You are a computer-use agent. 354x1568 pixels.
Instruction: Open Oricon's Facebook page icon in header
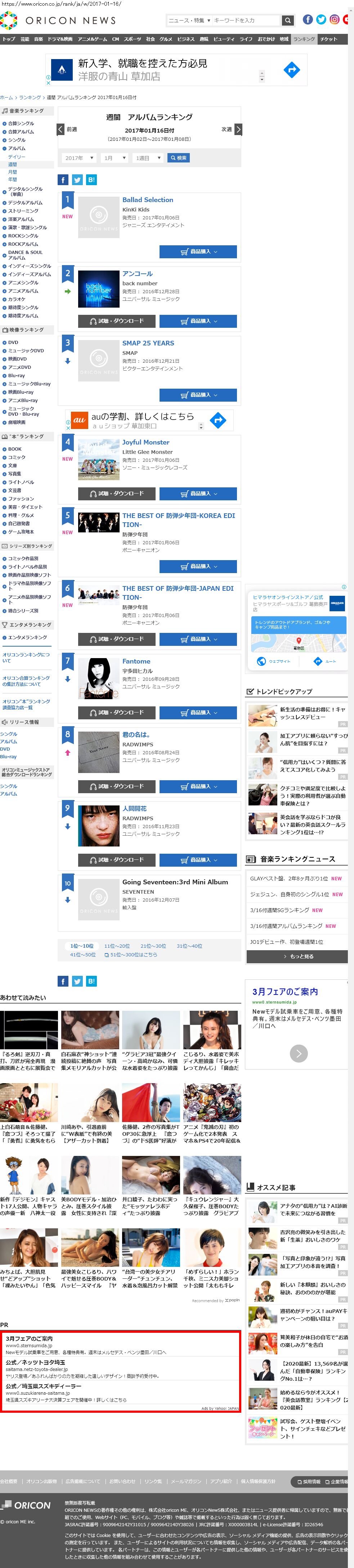tap(308, 19)
